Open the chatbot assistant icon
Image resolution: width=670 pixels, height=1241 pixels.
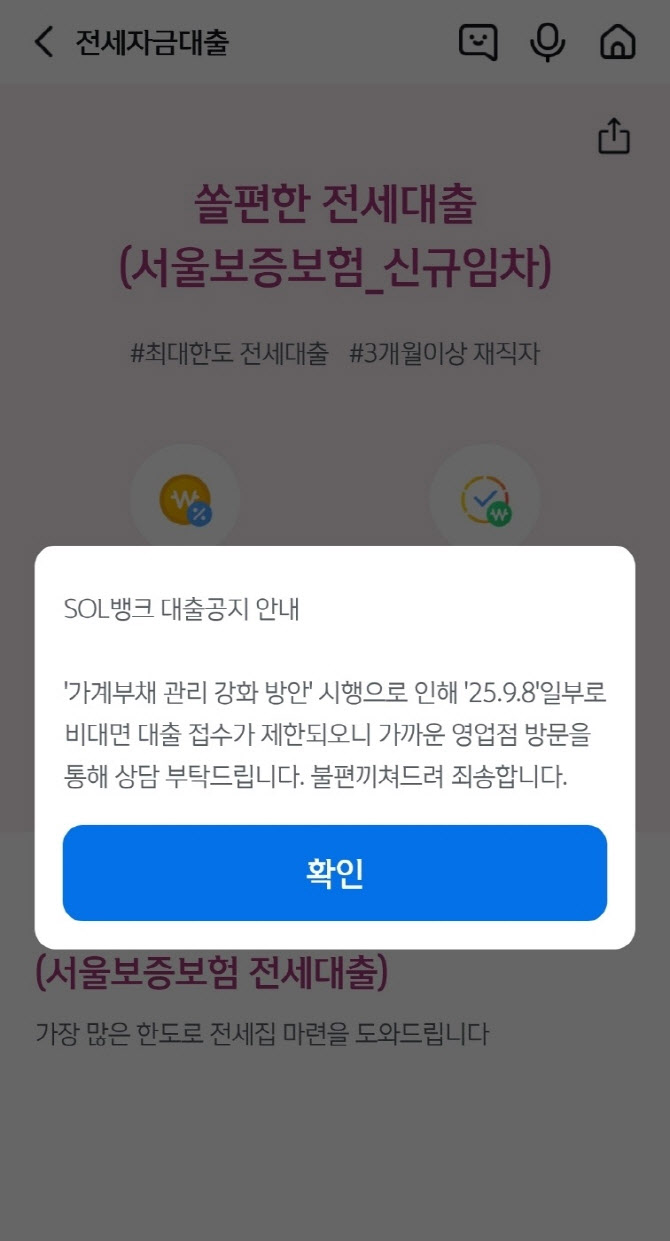(x=477, y=42)
